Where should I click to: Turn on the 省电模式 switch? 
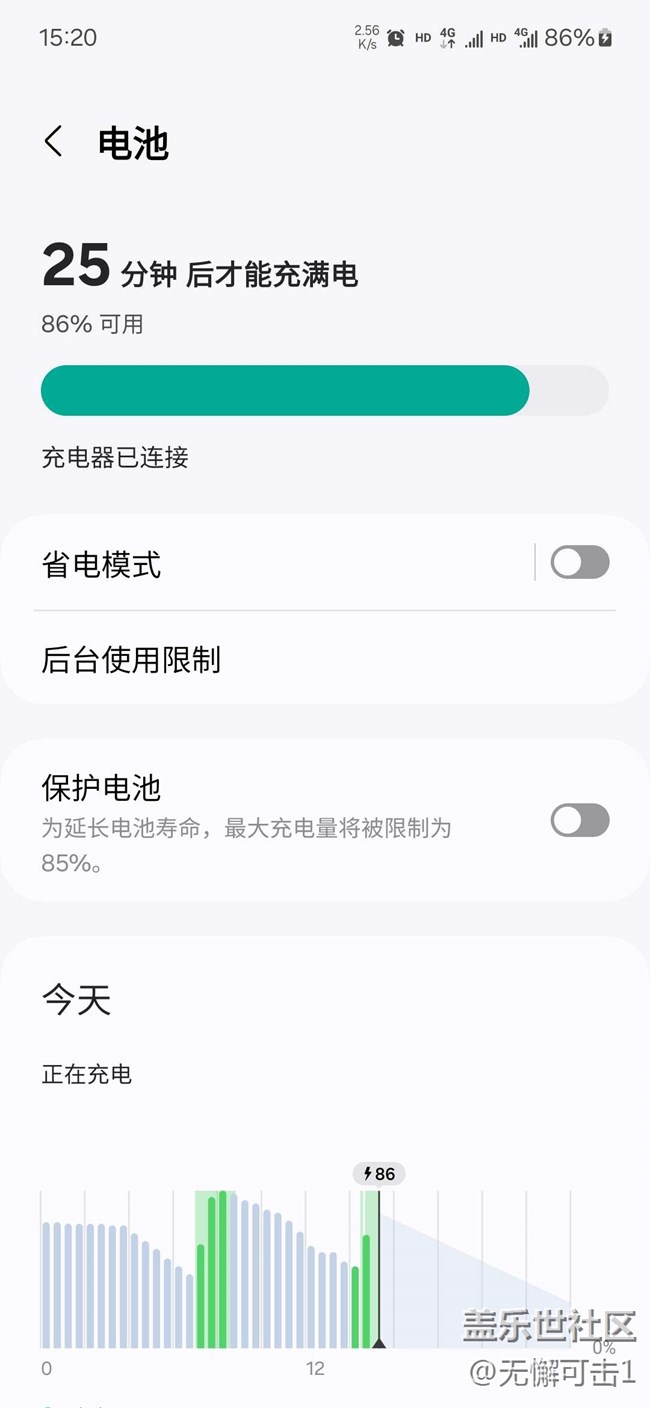pos(579,562)
